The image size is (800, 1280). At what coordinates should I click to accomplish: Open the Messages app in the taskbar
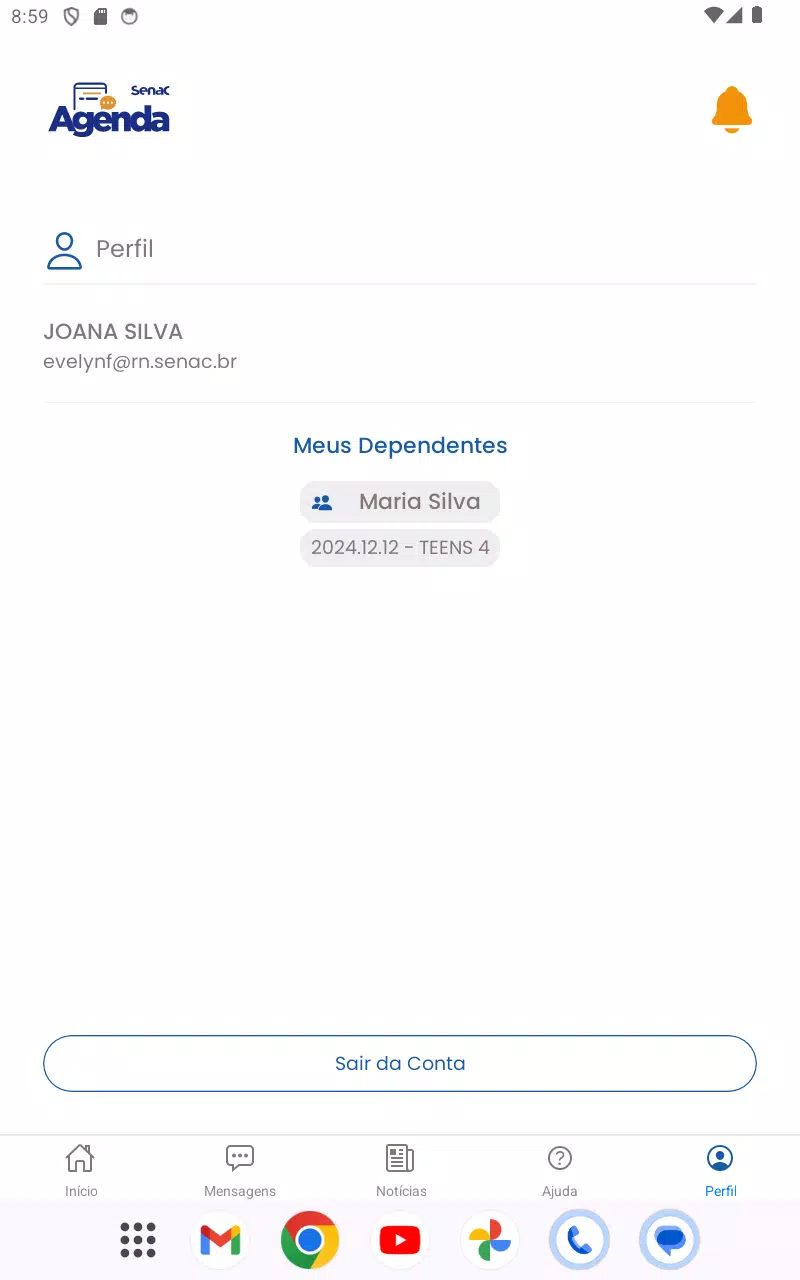coord(670,1240)
